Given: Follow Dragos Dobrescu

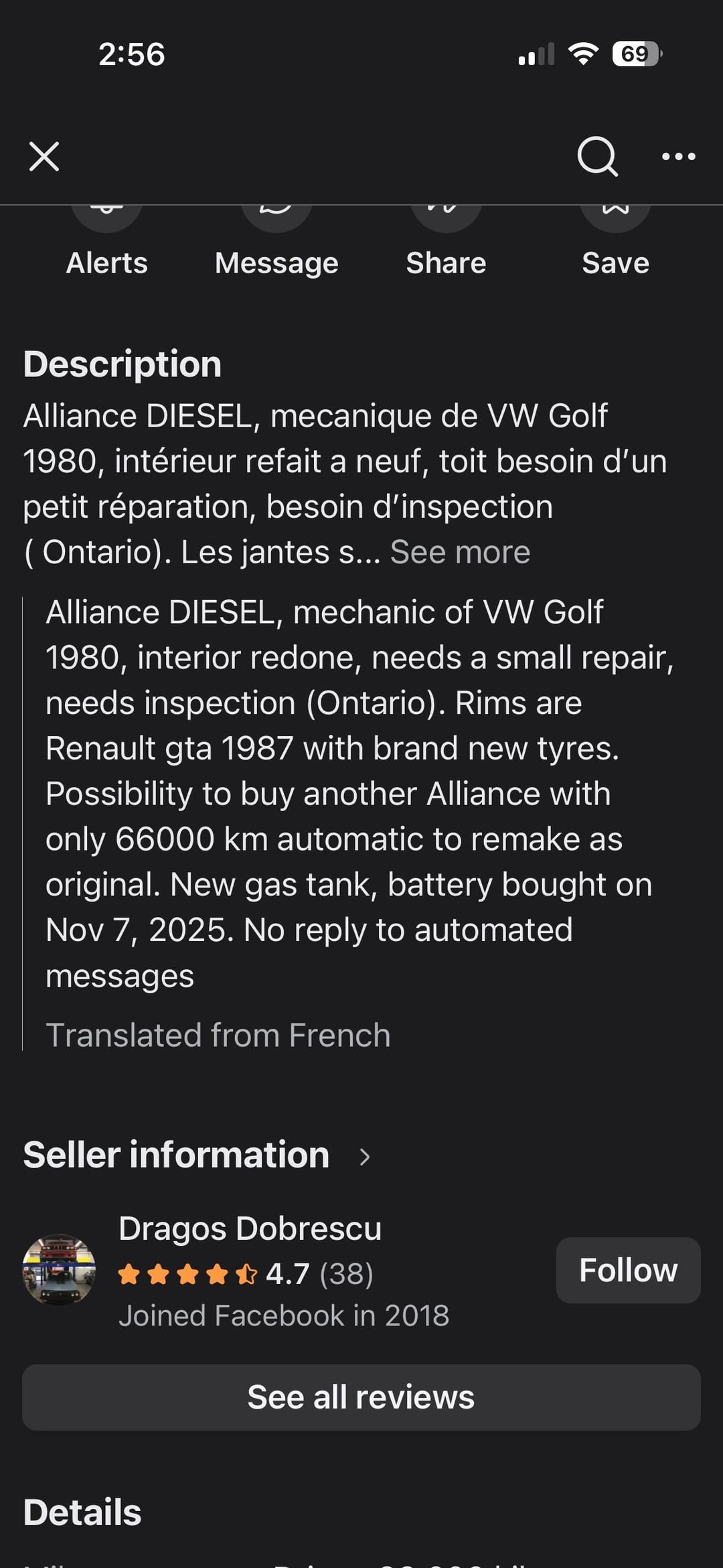Looking at the screenshot, I should [x=627, y=1270].
